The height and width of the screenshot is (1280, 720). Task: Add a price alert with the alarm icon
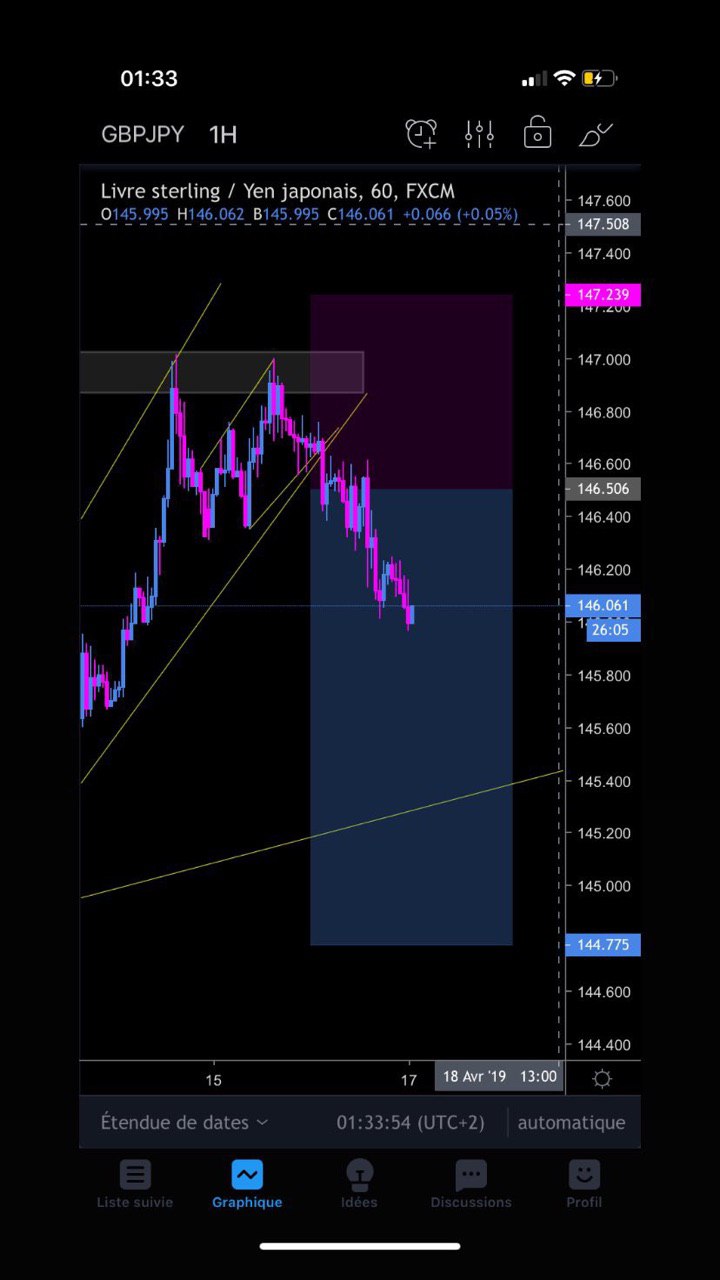point(421,133)
